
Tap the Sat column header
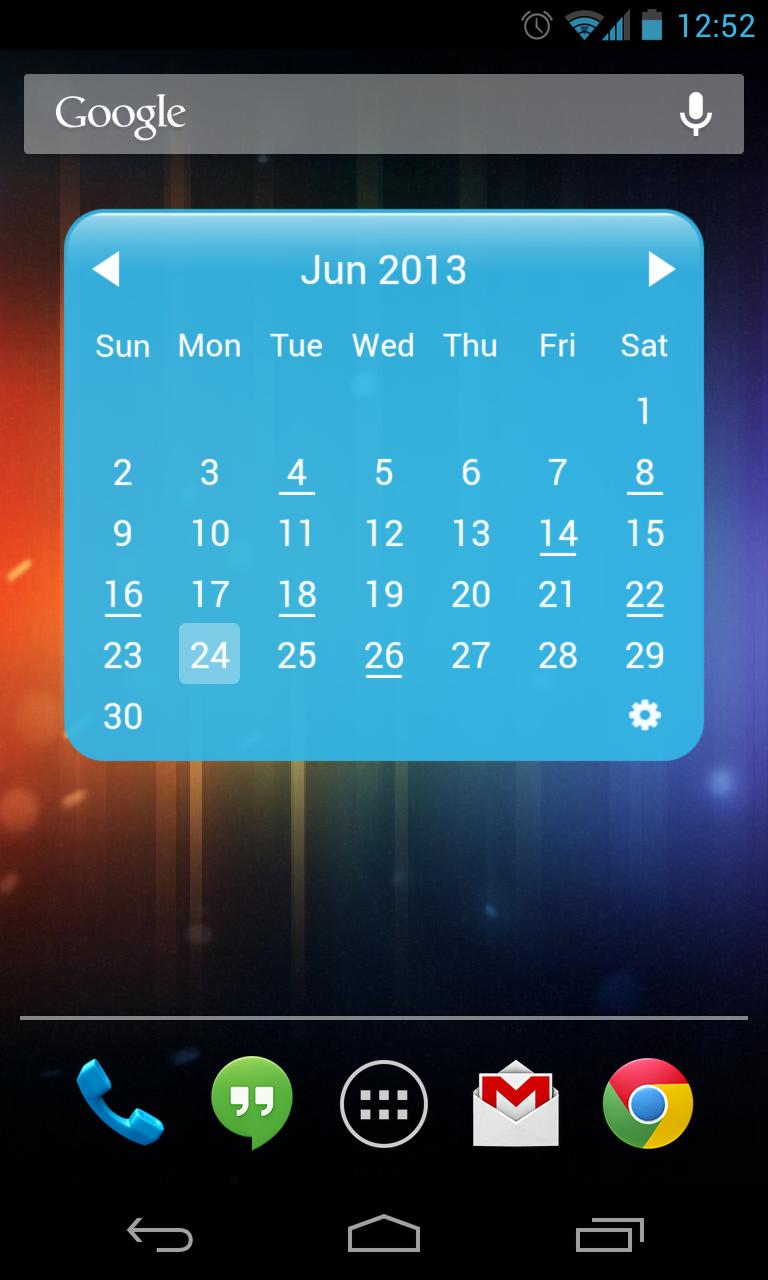click(643, 345)
